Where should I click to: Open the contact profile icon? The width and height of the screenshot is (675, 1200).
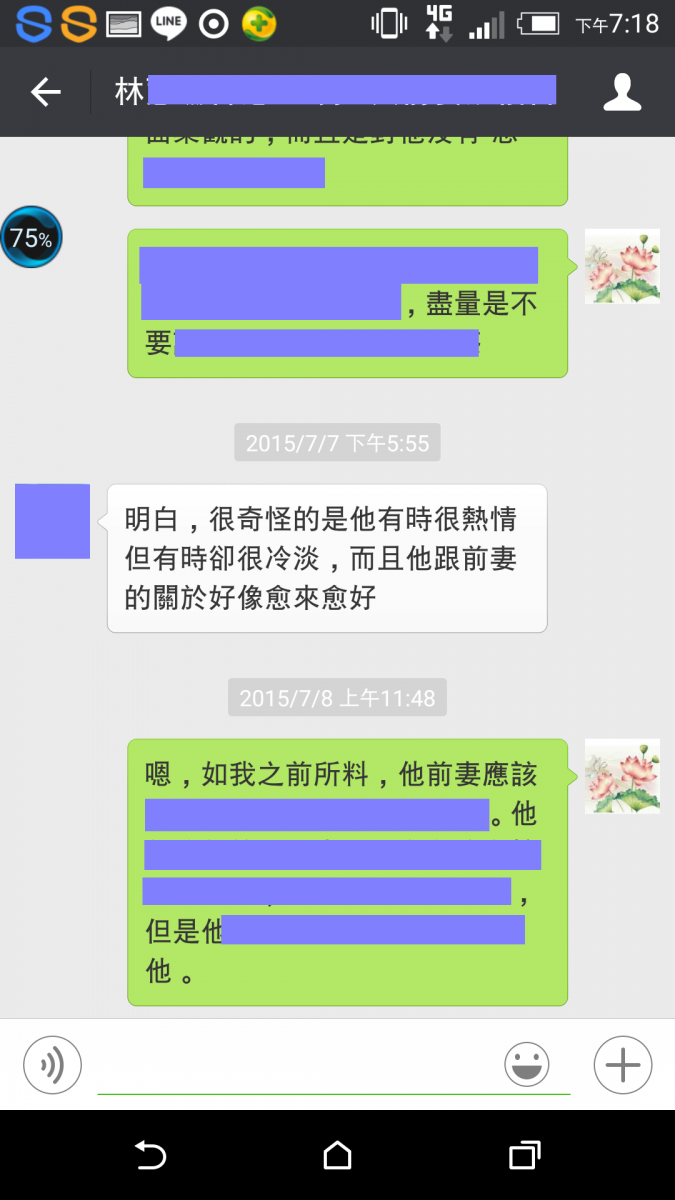pyautogui.click(x=621, y=92)
